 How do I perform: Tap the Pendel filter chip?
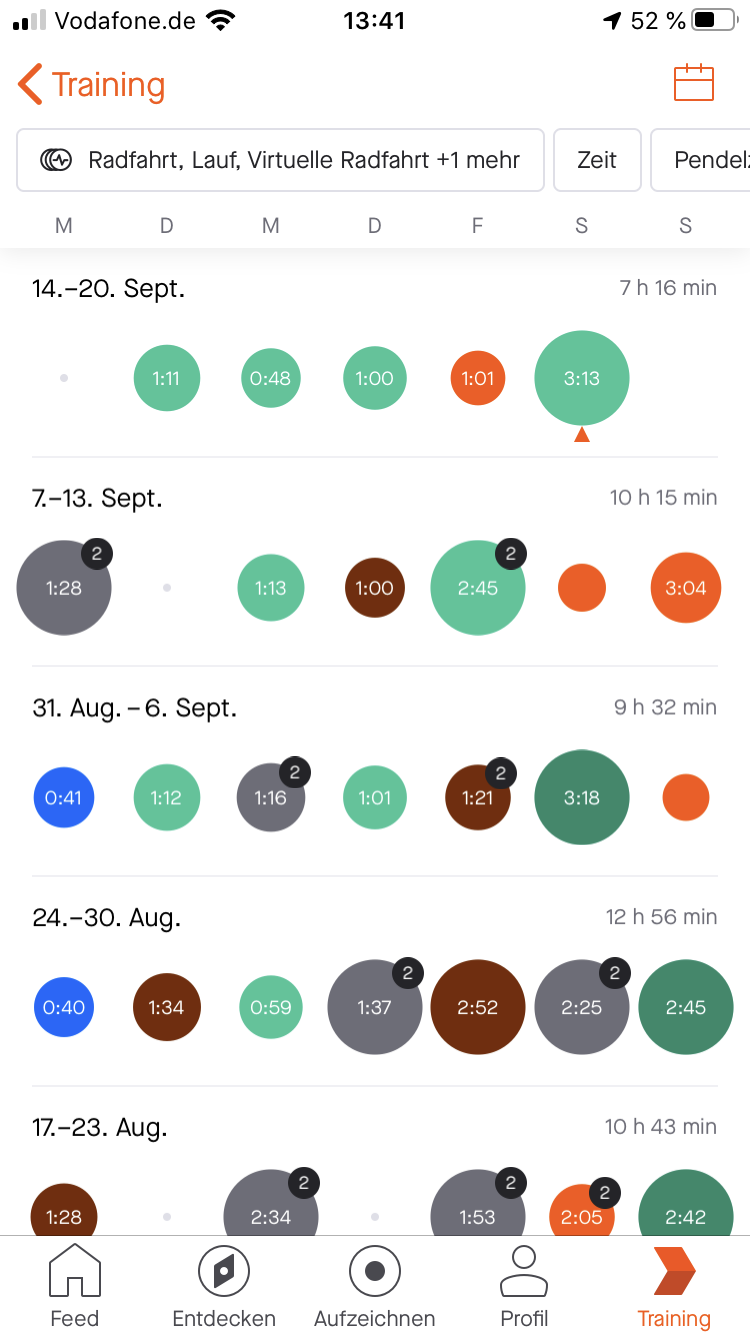click(x=702, y=160)
